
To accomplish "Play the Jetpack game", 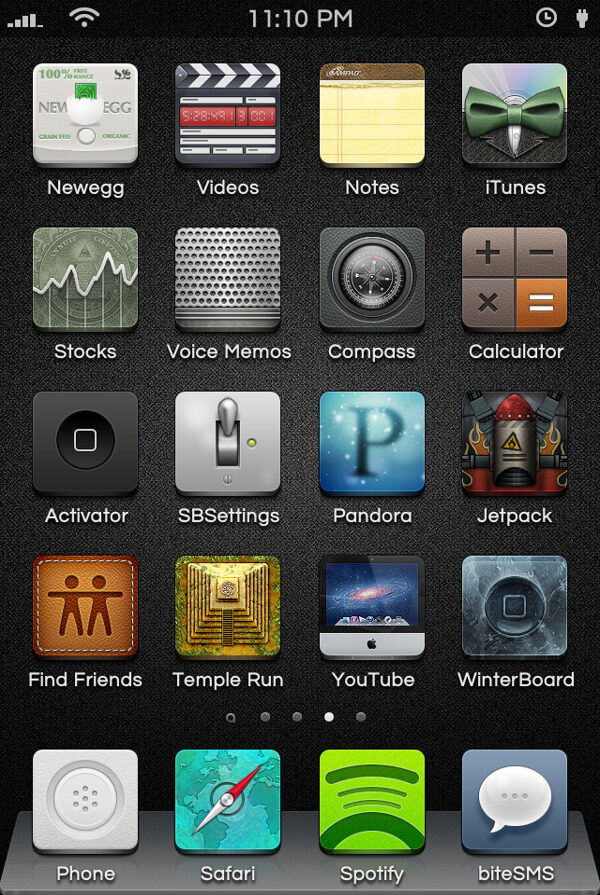I will 515,442.
